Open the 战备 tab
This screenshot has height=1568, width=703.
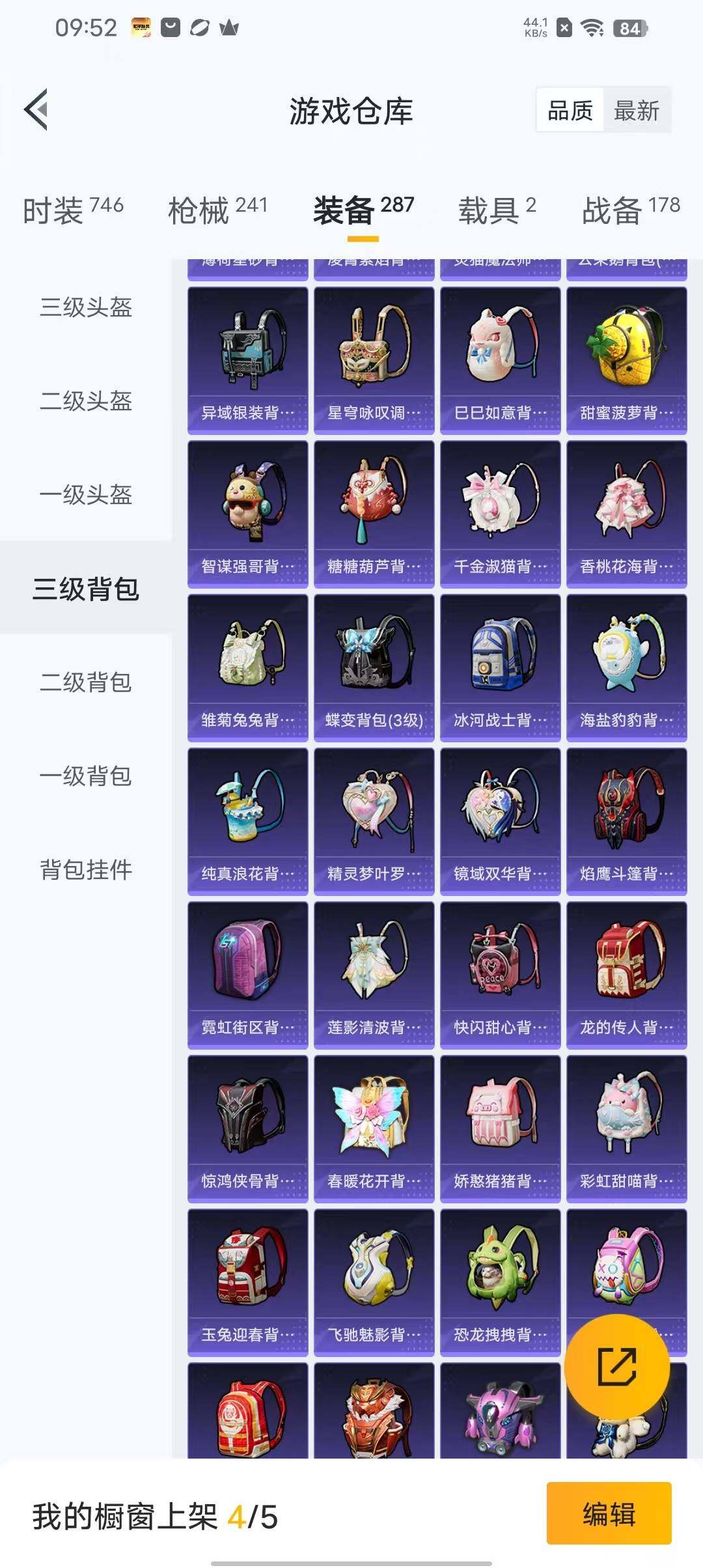click(631, 210)
